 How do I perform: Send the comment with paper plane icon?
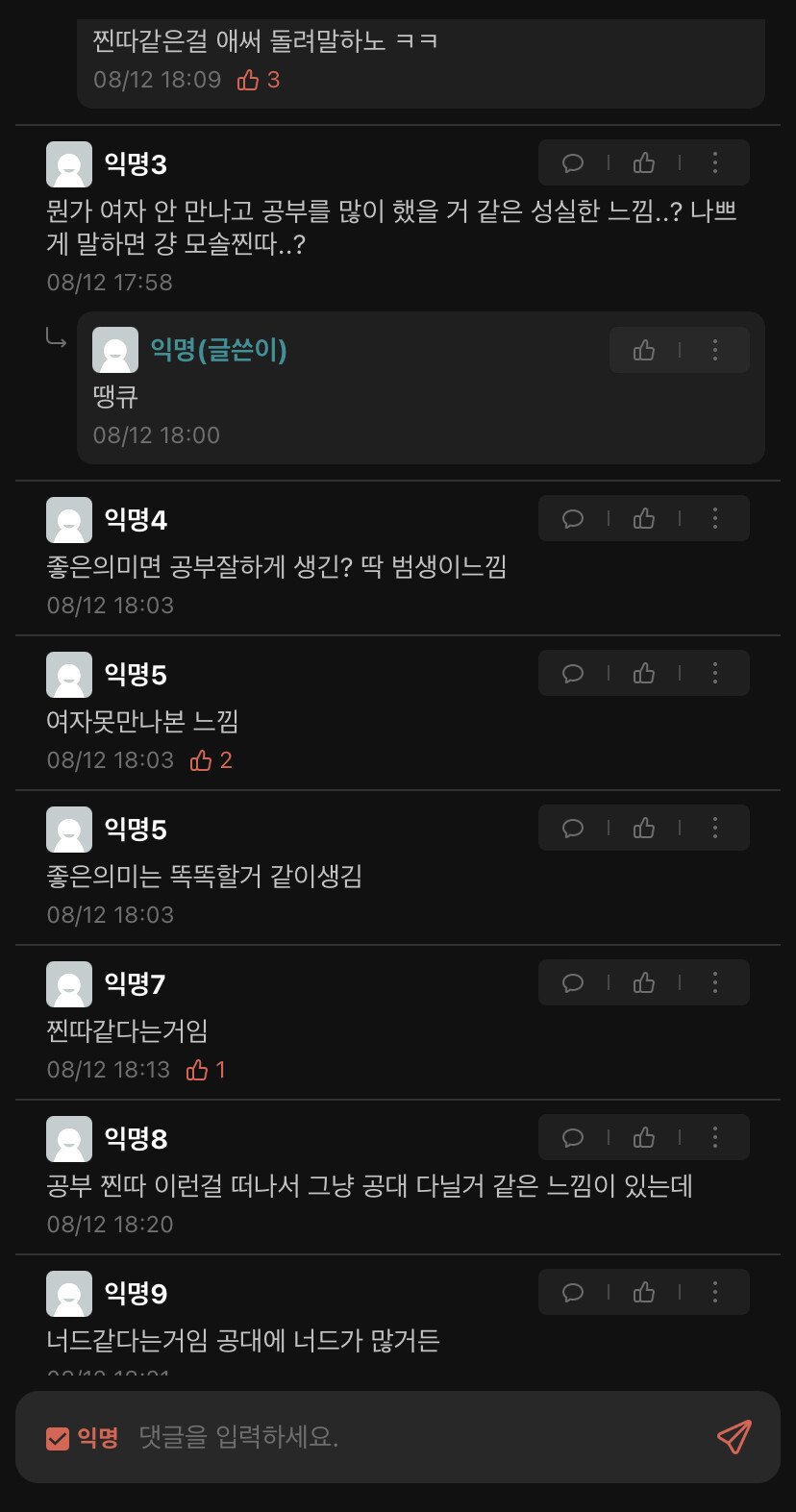[x=734, y=1437]
